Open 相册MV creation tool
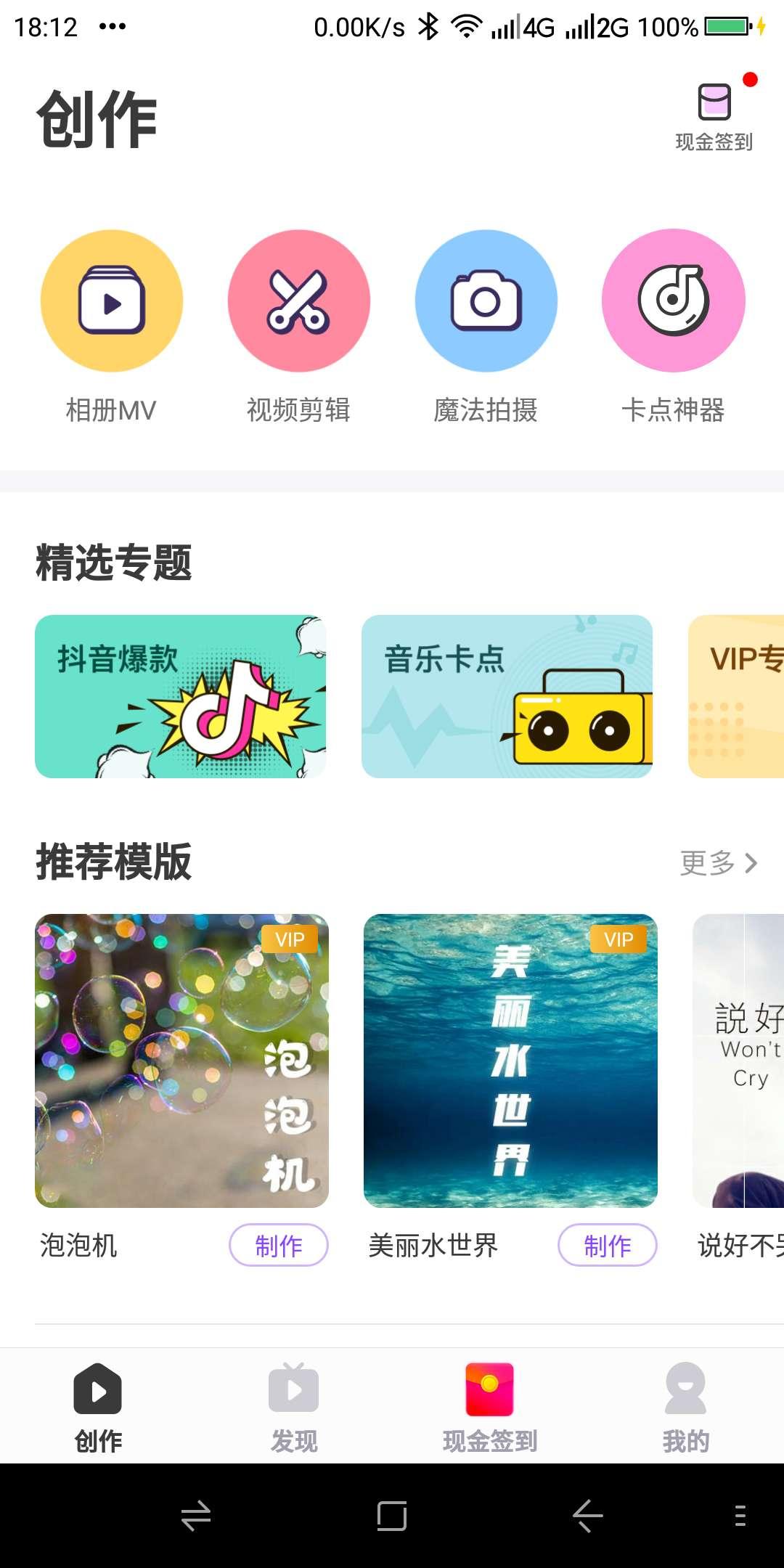Screen dimensions: 784x1568 pos(112,301)
